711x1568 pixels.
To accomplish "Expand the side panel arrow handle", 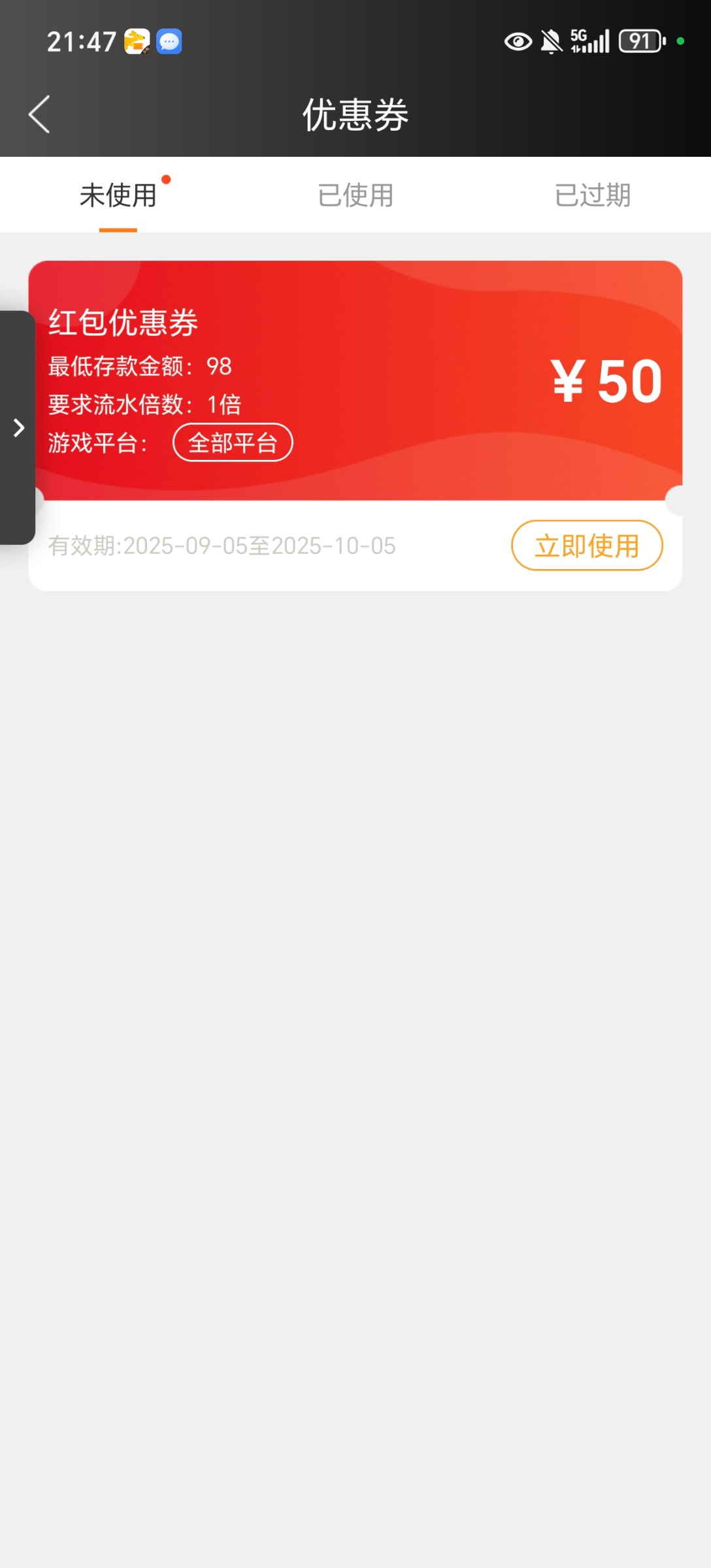I will pyautogui.click(x=18, y=428).
